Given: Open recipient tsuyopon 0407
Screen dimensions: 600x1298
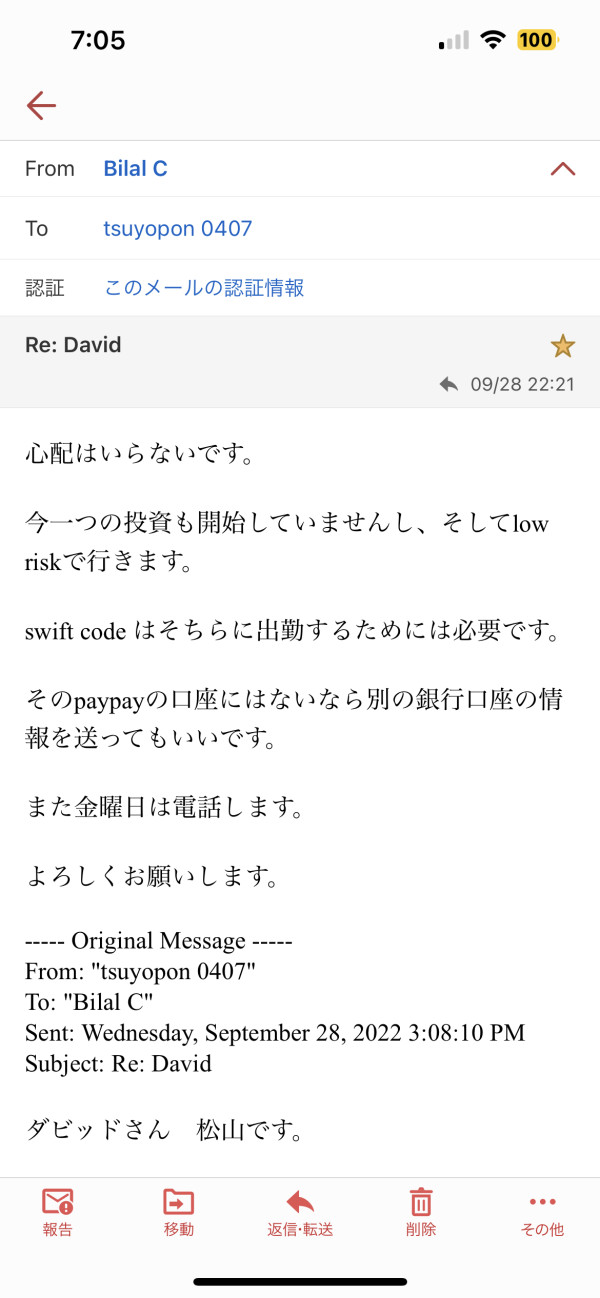Looking at the screenshot, I should (x=178, y=229).
